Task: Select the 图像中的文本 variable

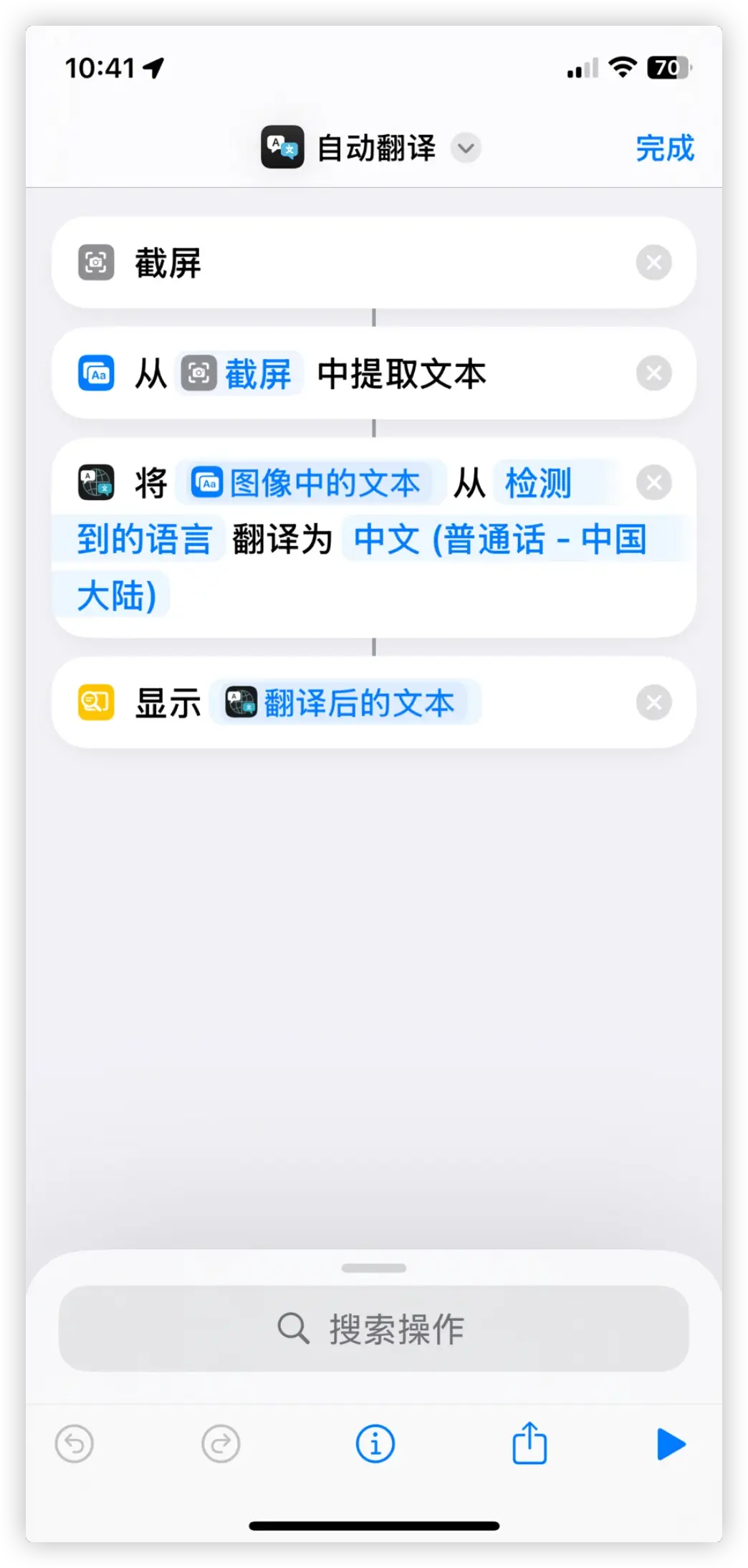Action: [x=308, y=484]
